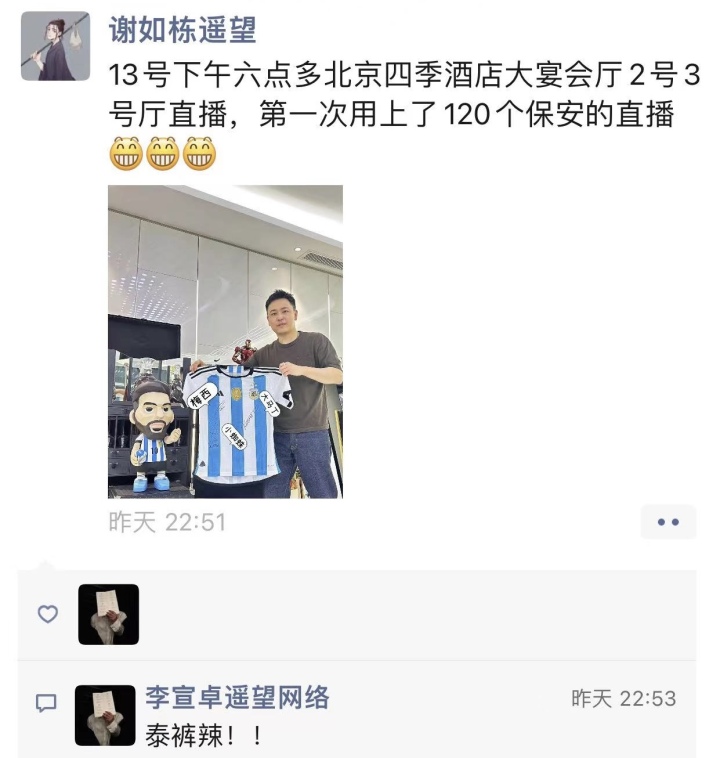Tap the poster name 谢如栋遥望
This screenshot has width=720, height=758.
click(182, 29)
